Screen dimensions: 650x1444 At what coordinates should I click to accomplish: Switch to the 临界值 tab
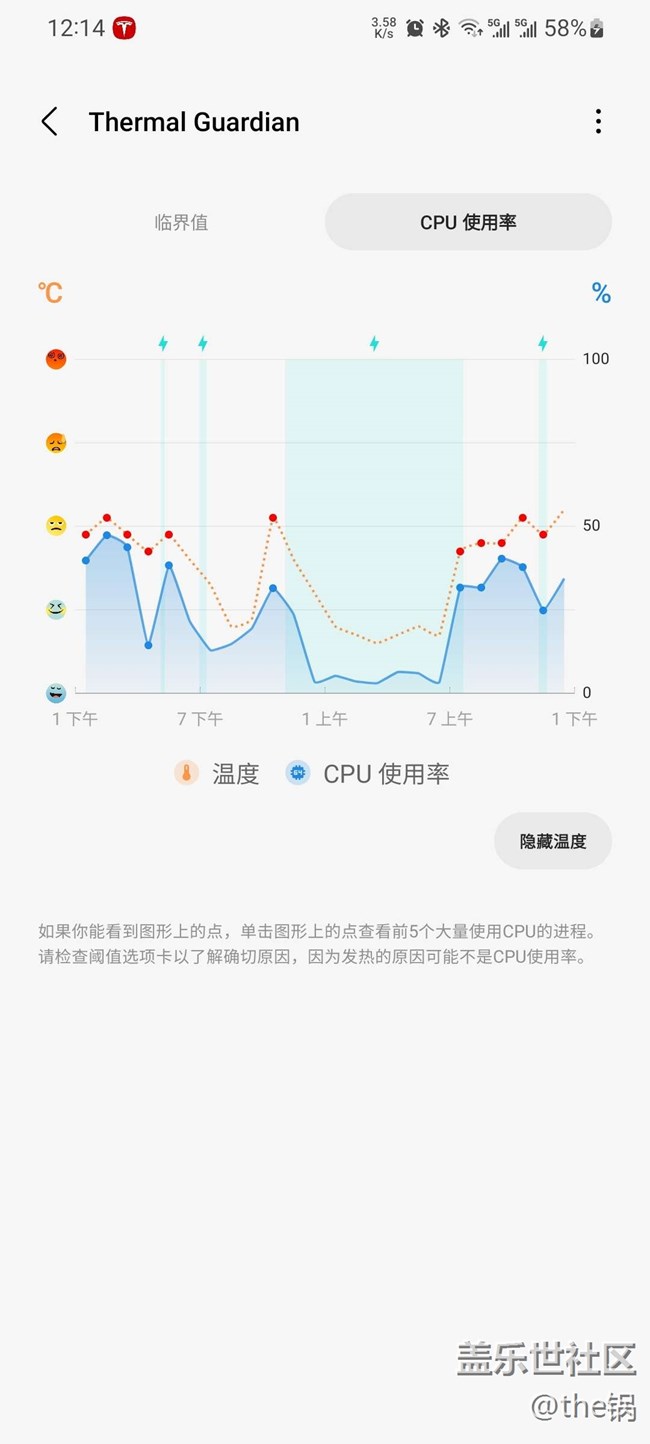coord(181,222)
